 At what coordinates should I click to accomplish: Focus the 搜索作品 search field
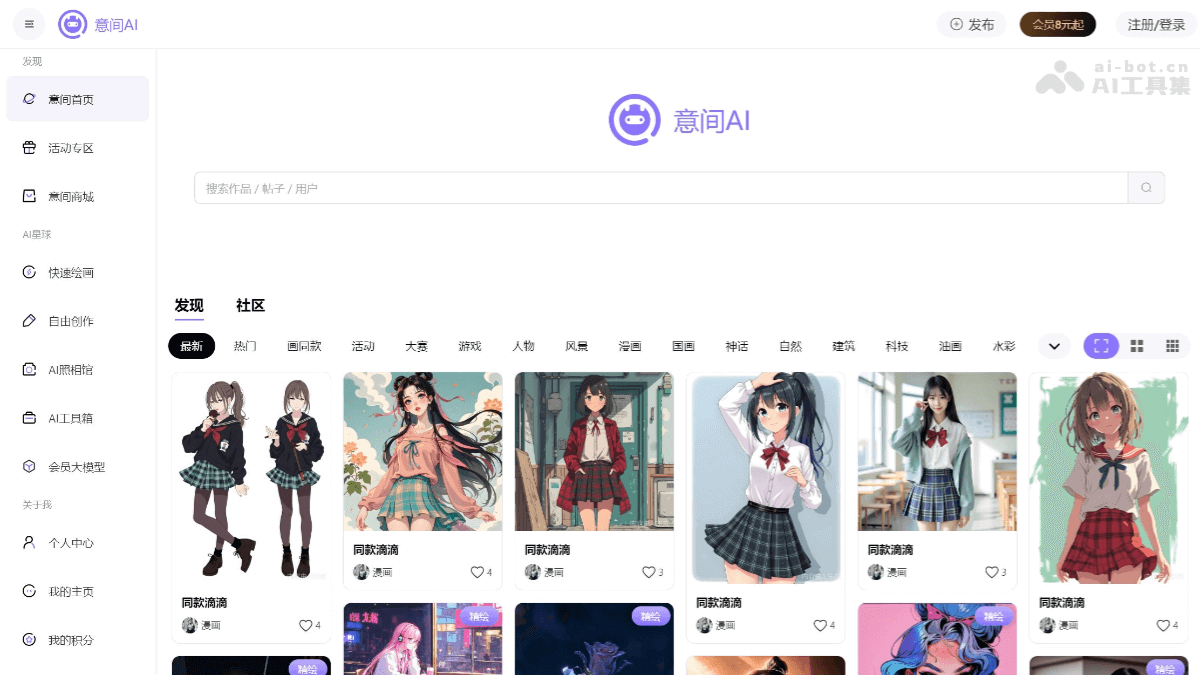(x=660, y=188)
